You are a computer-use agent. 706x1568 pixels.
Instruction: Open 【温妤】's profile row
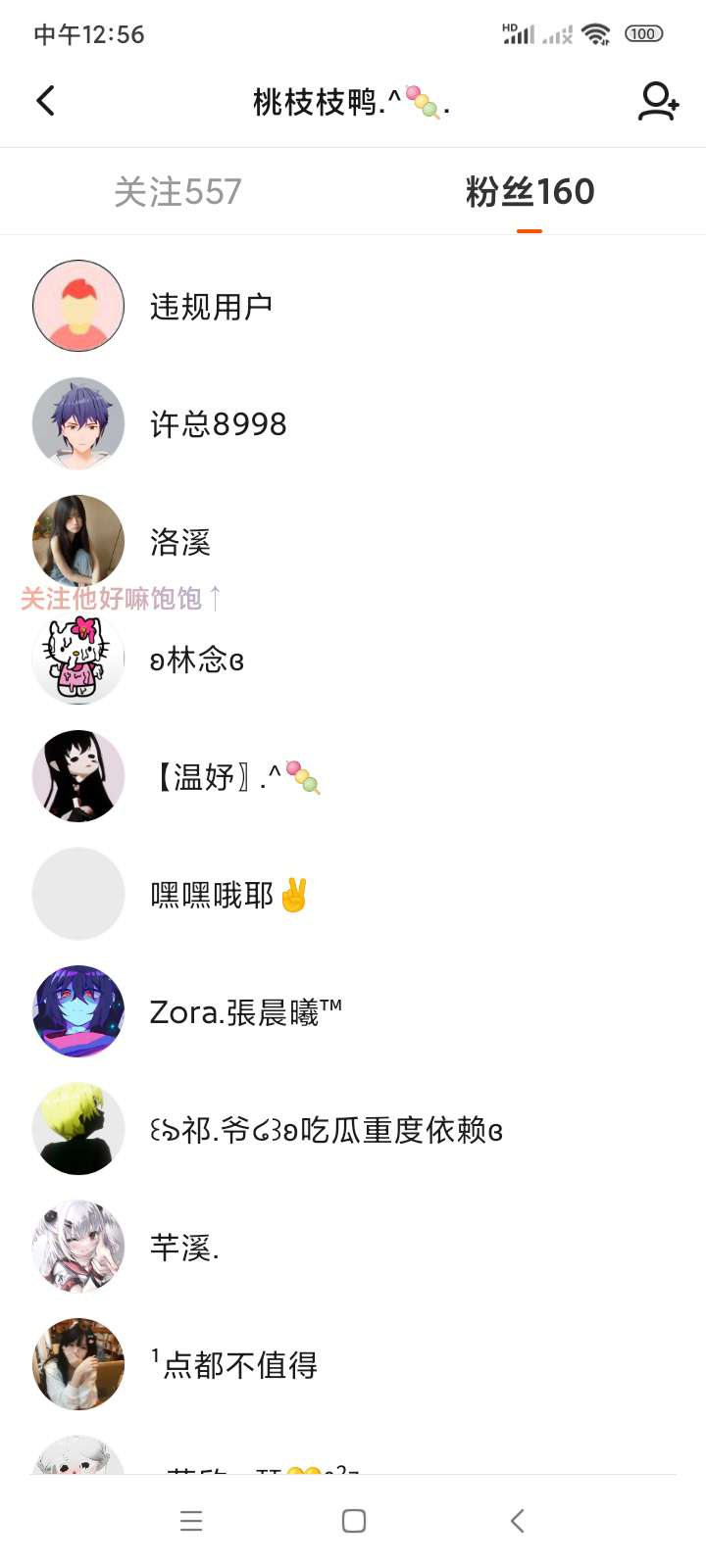coord(235,777)
